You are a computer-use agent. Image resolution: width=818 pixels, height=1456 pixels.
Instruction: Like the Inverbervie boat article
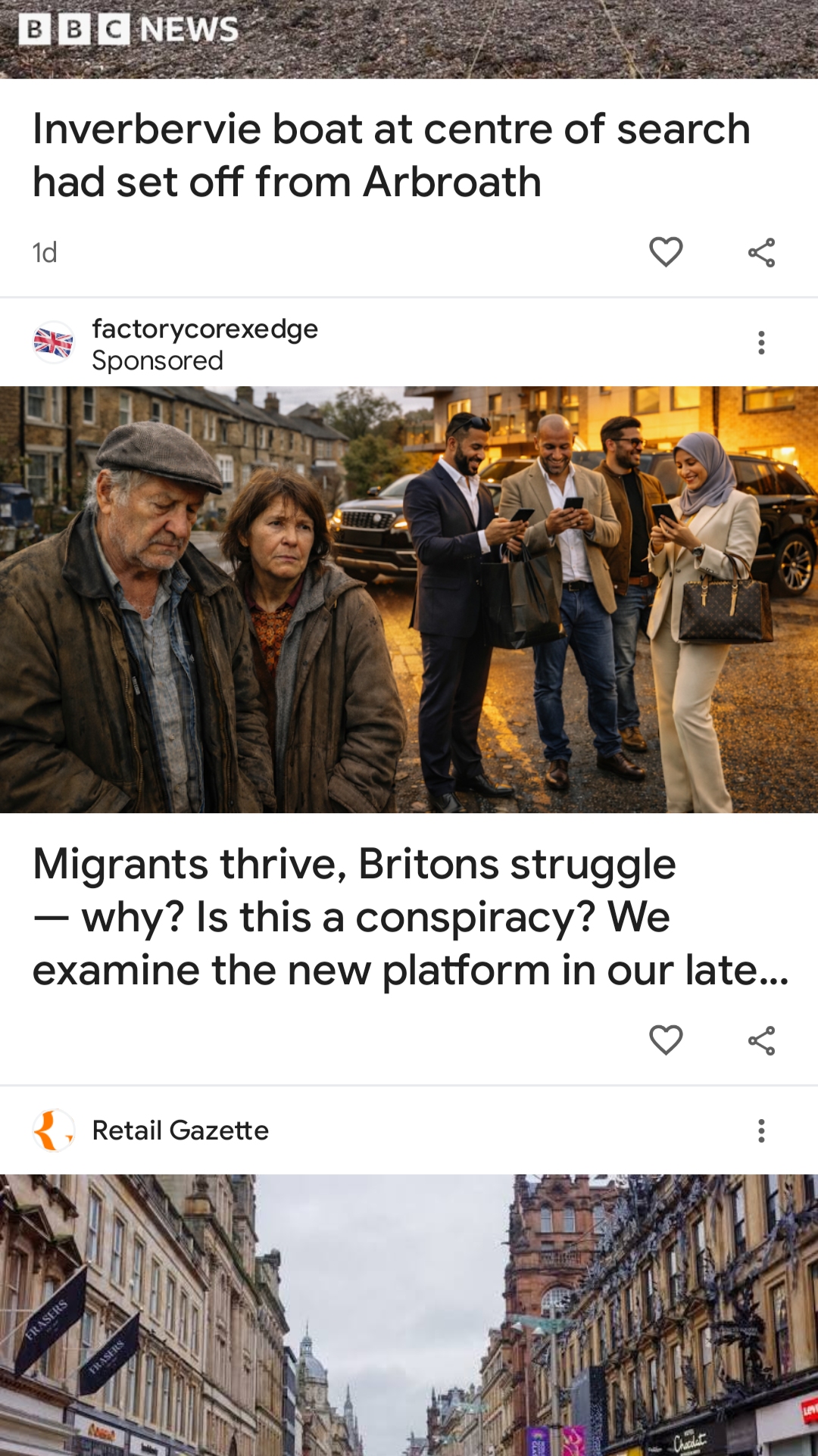[666, 252]
